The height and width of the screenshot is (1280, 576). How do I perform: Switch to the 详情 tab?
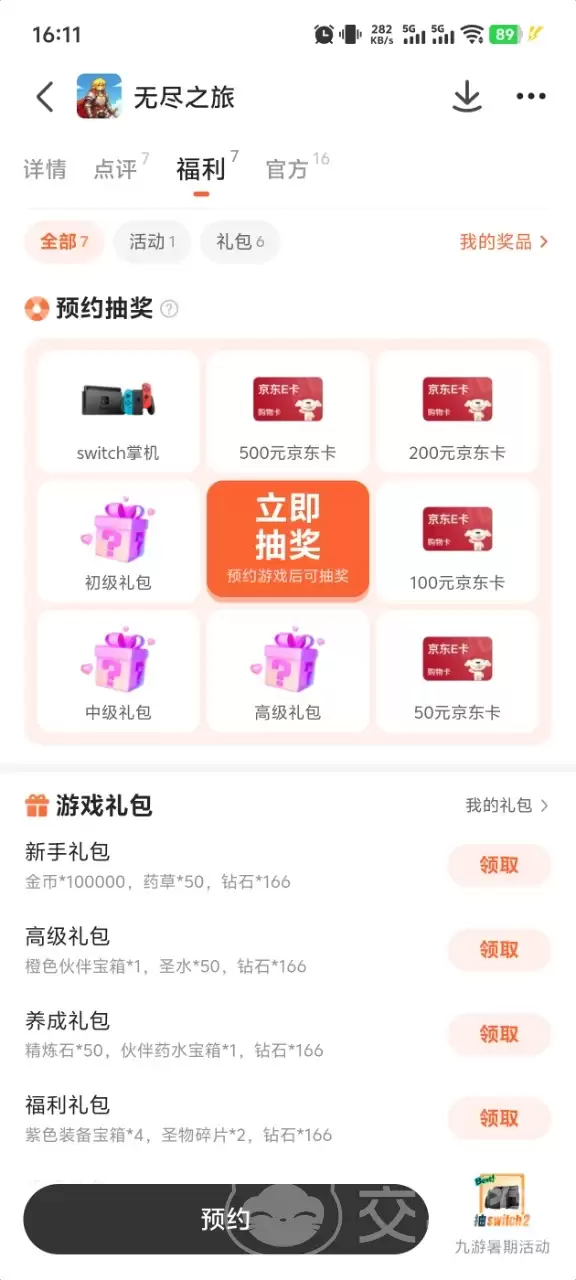(45, 169)
